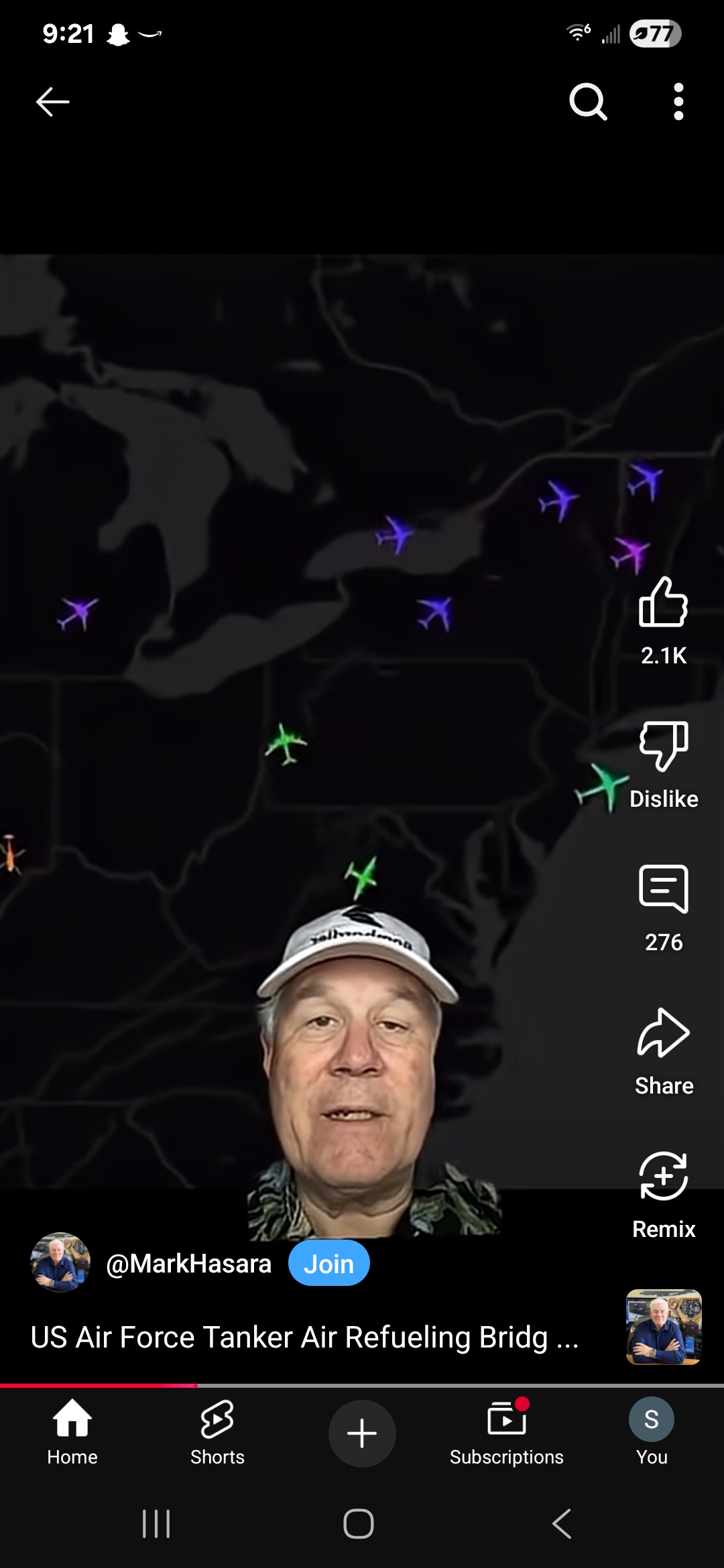Share this Short
724x1568 pixels.
coord(664,1033)
